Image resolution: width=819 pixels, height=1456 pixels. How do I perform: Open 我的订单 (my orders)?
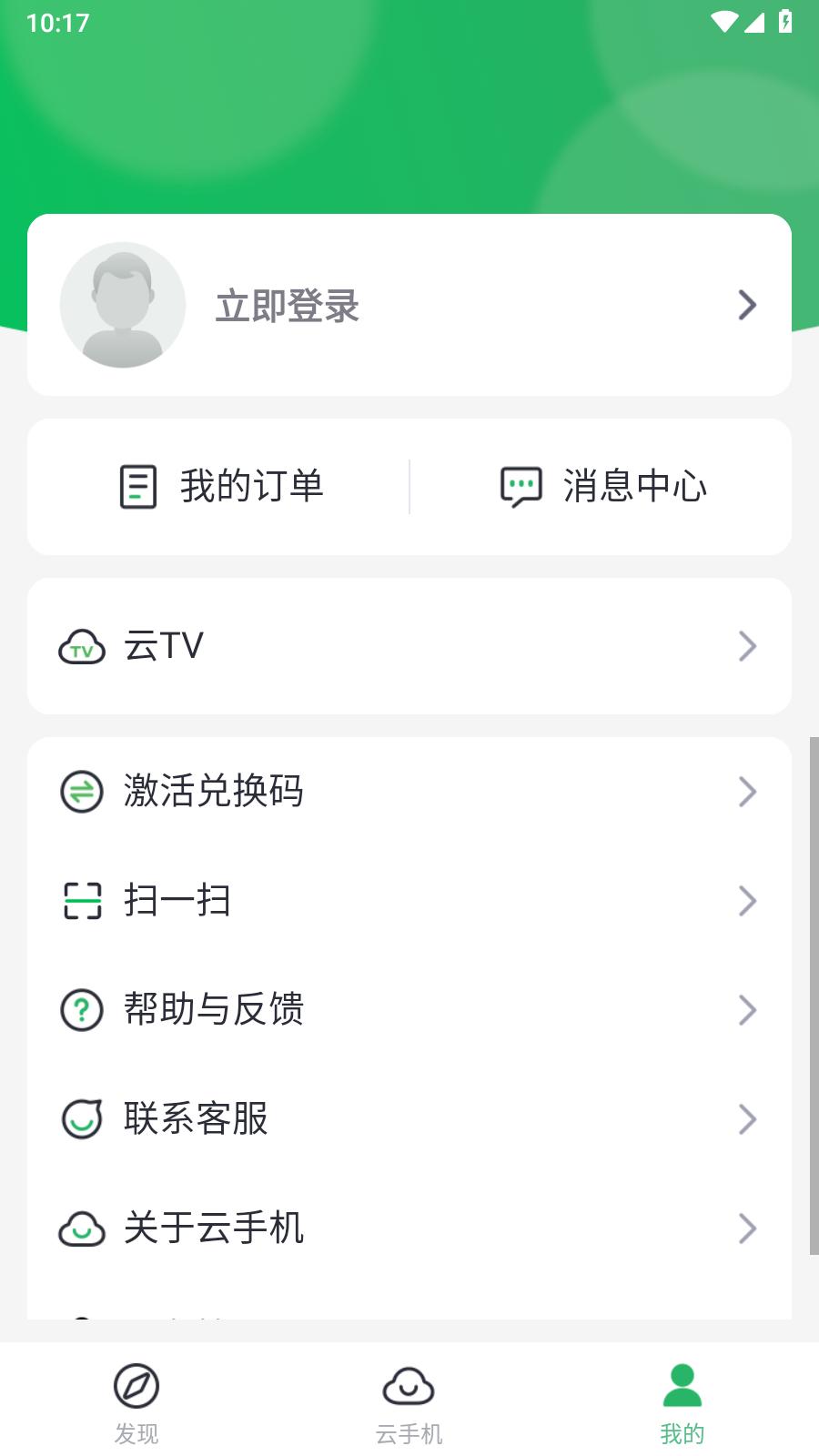222,487
